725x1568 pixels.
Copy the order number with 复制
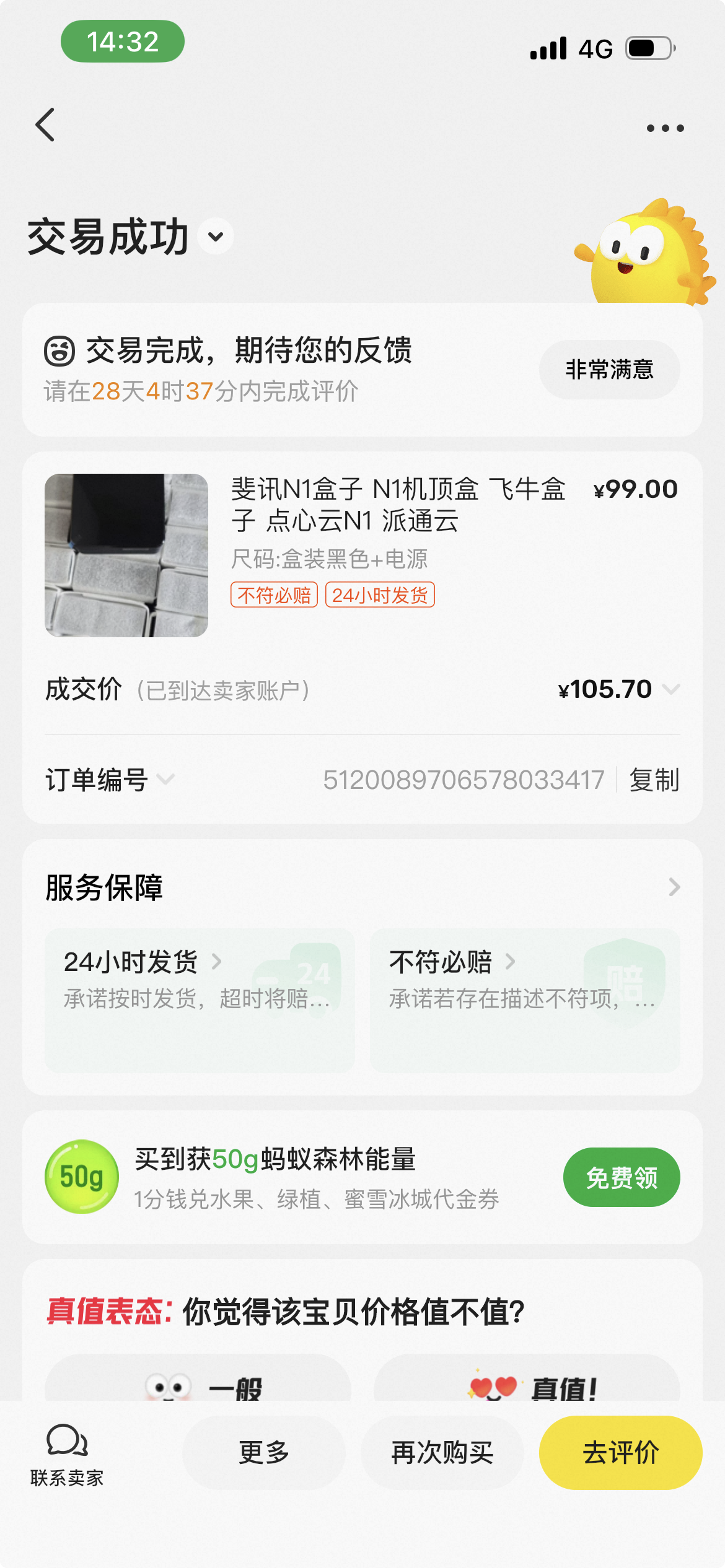(x=654, y=780)
